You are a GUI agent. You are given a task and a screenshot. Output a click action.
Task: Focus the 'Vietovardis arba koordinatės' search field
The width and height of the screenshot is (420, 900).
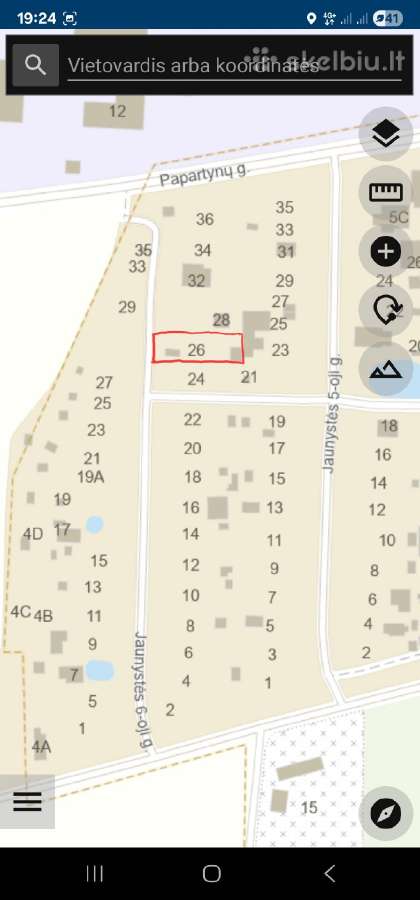[234, 66]
